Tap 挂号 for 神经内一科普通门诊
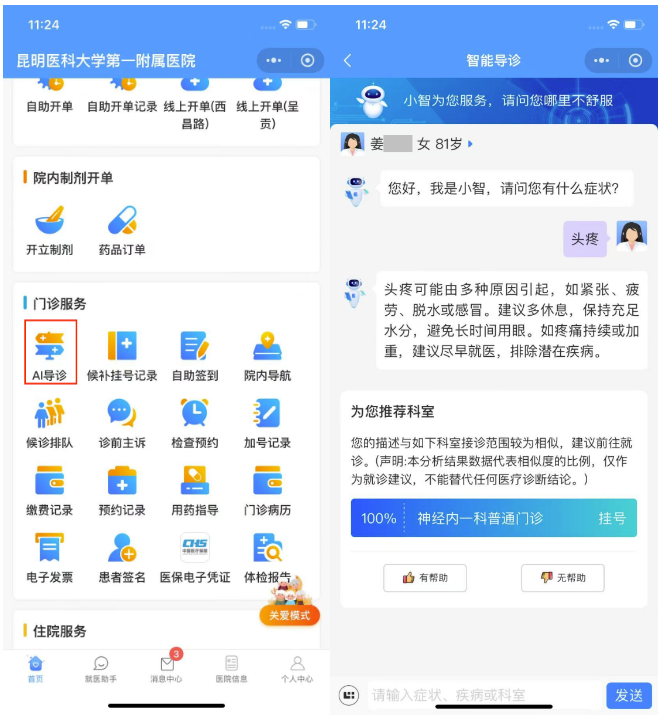 click(612, 518)
